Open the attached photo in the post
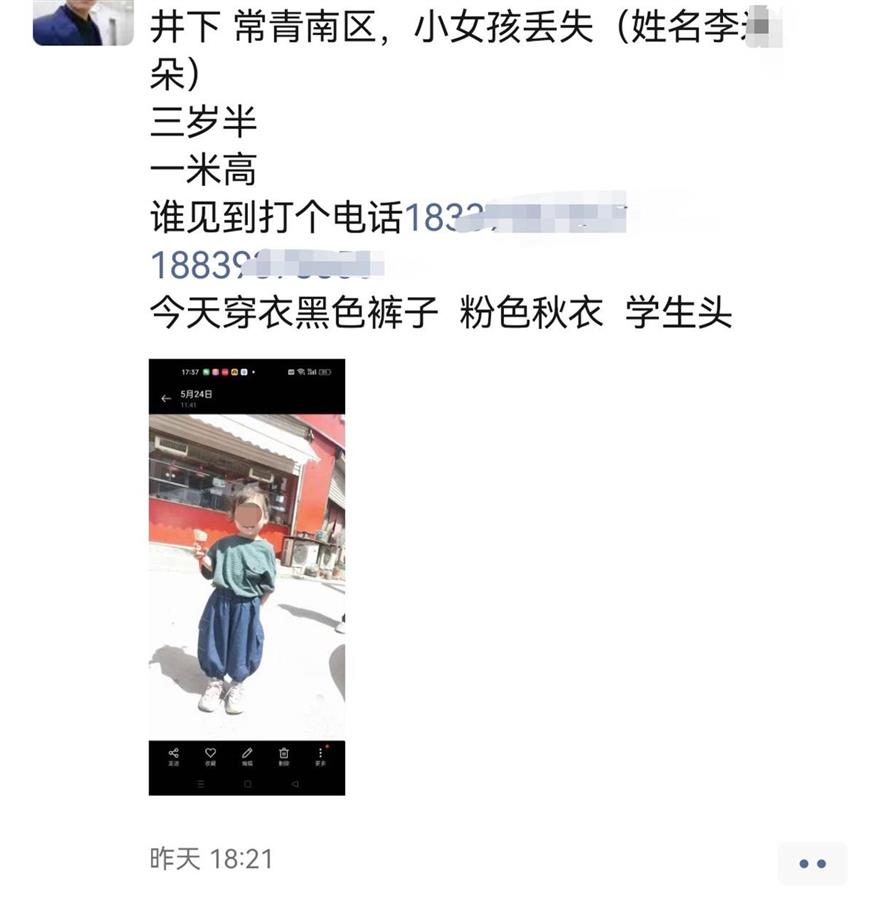The width and height of the screenshot is (873, 900). click(x=247, y=577)
